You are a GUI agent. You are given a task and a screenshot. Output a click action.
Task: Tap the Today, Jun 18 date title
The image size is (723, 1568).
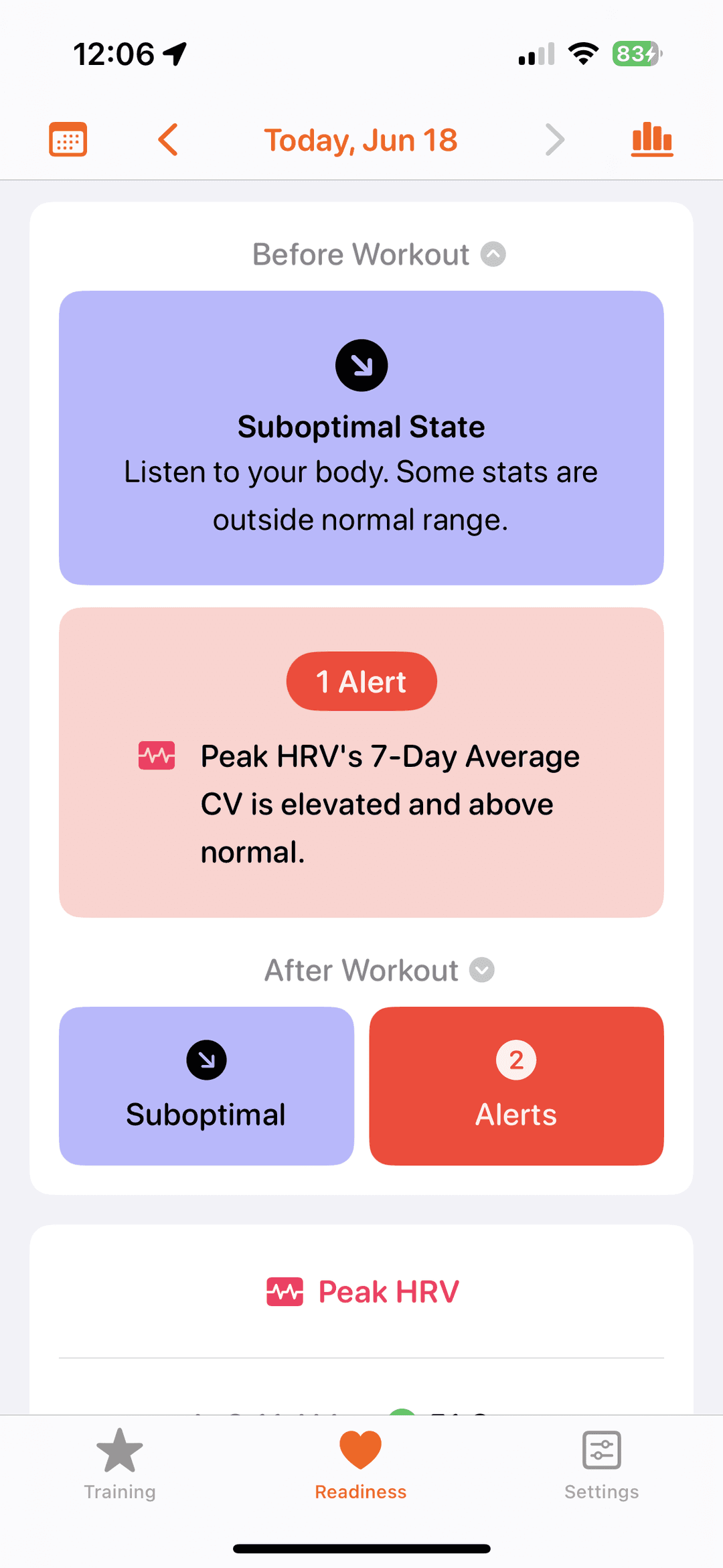click(361, 140)
